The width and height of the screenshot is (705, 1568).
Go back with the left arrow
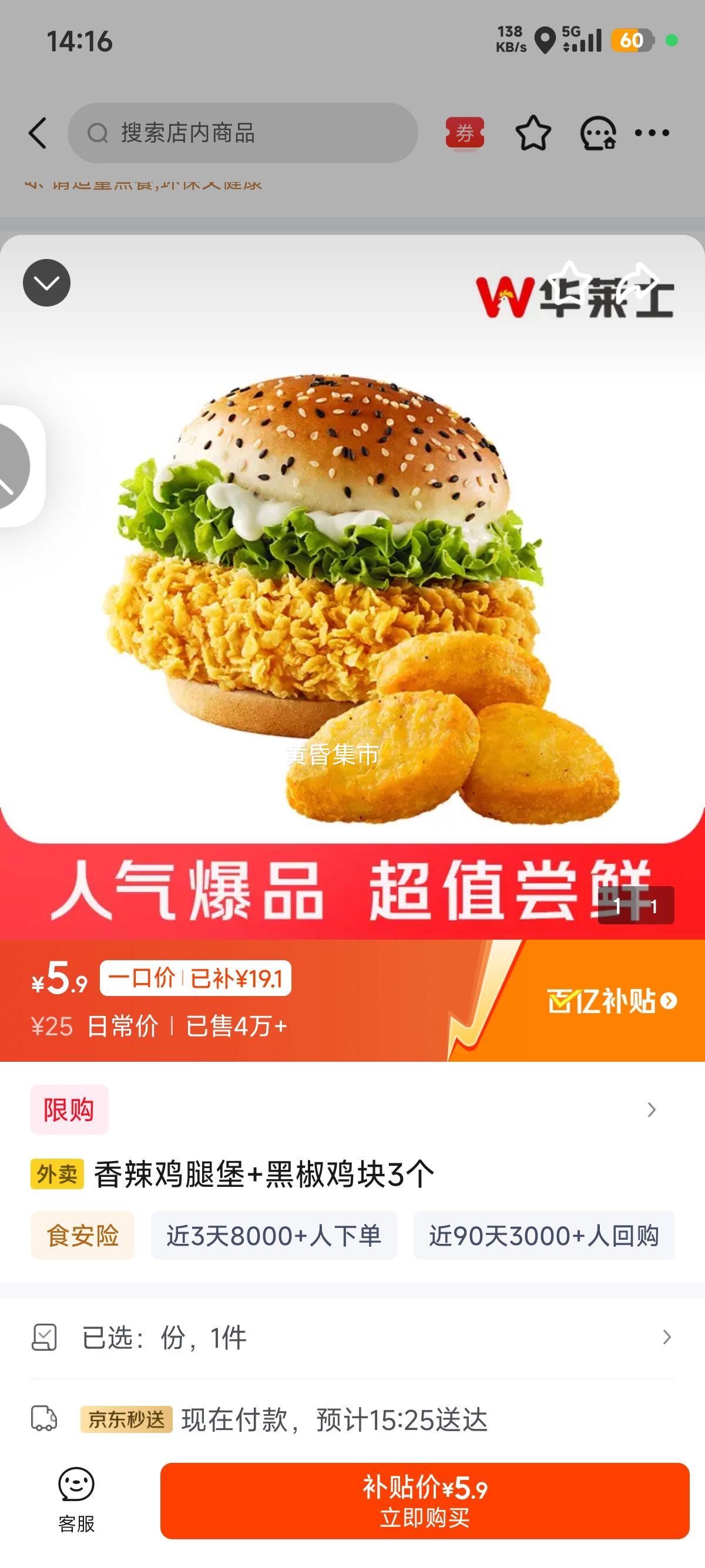click(x=38, y=133)
